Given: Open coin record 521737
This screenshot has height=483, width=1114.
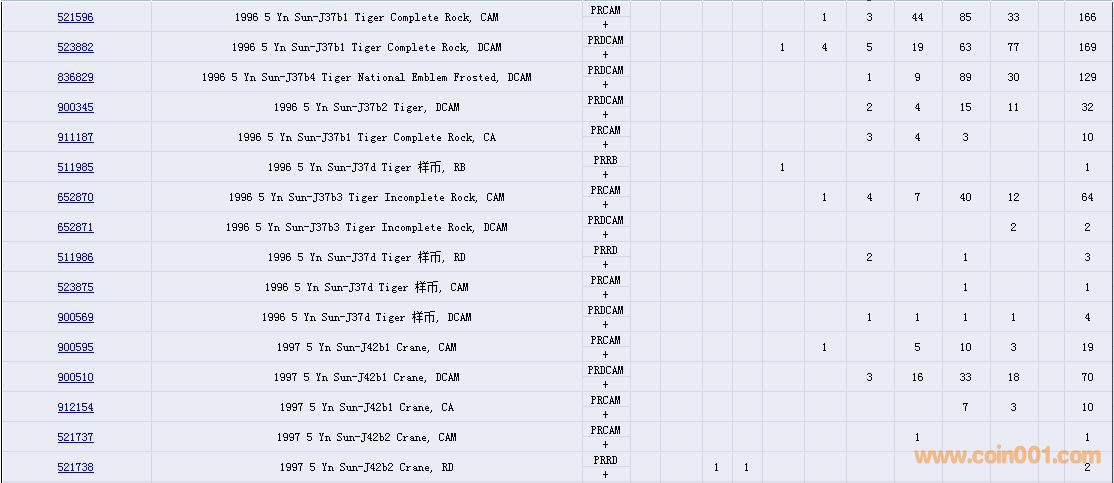Looking at the screenshot, I should coord(75,437).
